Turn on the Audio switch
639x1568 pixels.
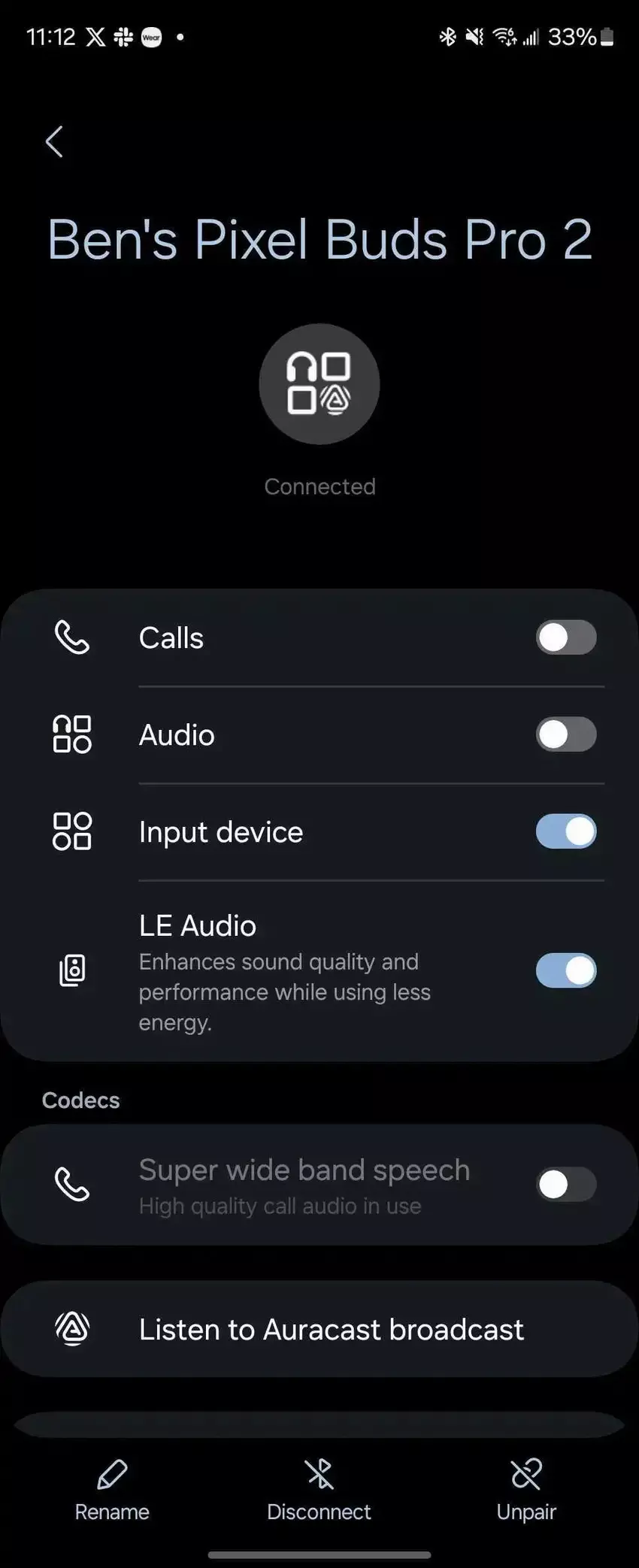click(x=565, y=734)
